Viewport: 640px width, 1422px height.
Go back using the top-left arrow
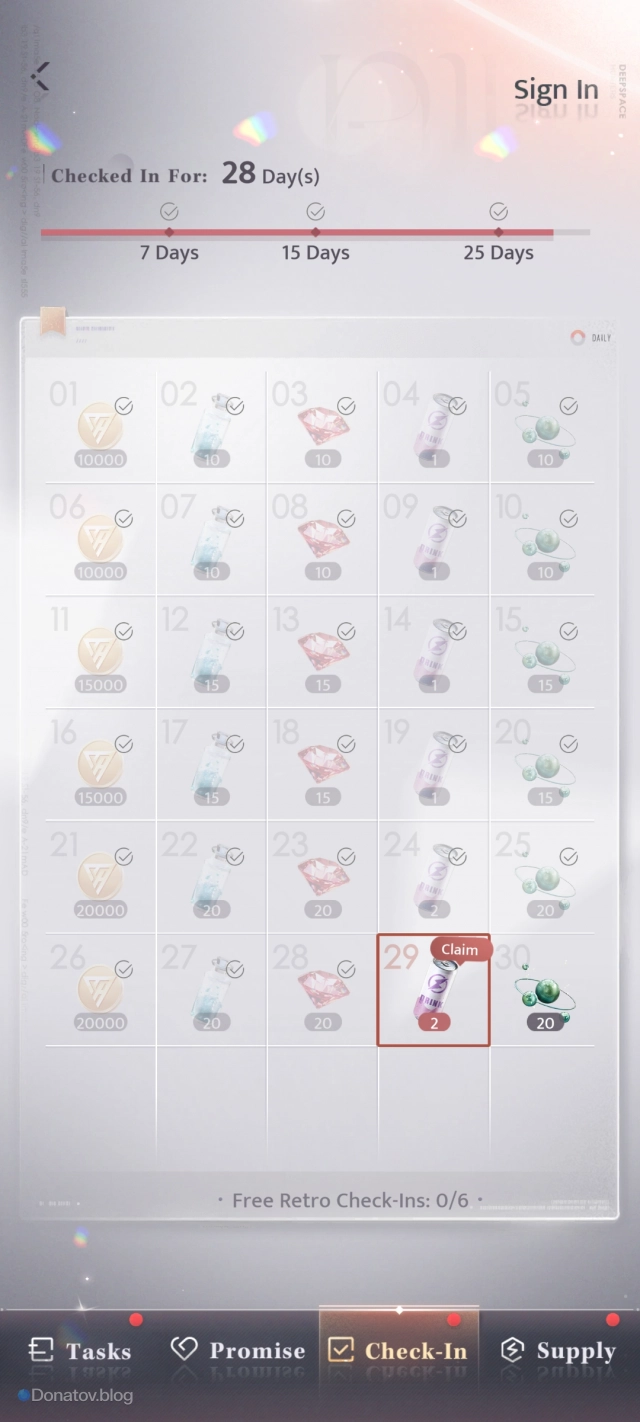coord(39,76)
